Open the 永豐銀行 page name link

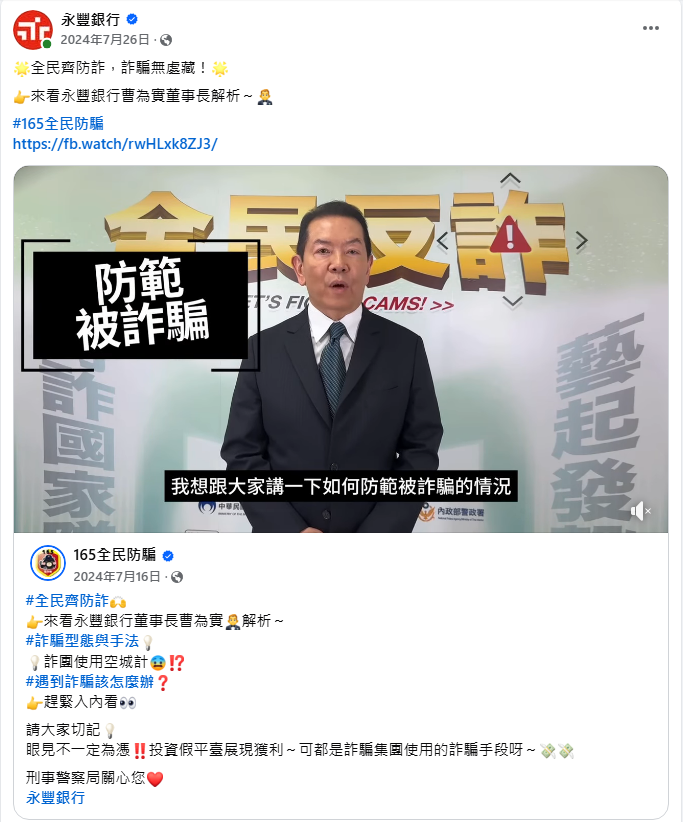pyautogui.click(x=90, y=19)
